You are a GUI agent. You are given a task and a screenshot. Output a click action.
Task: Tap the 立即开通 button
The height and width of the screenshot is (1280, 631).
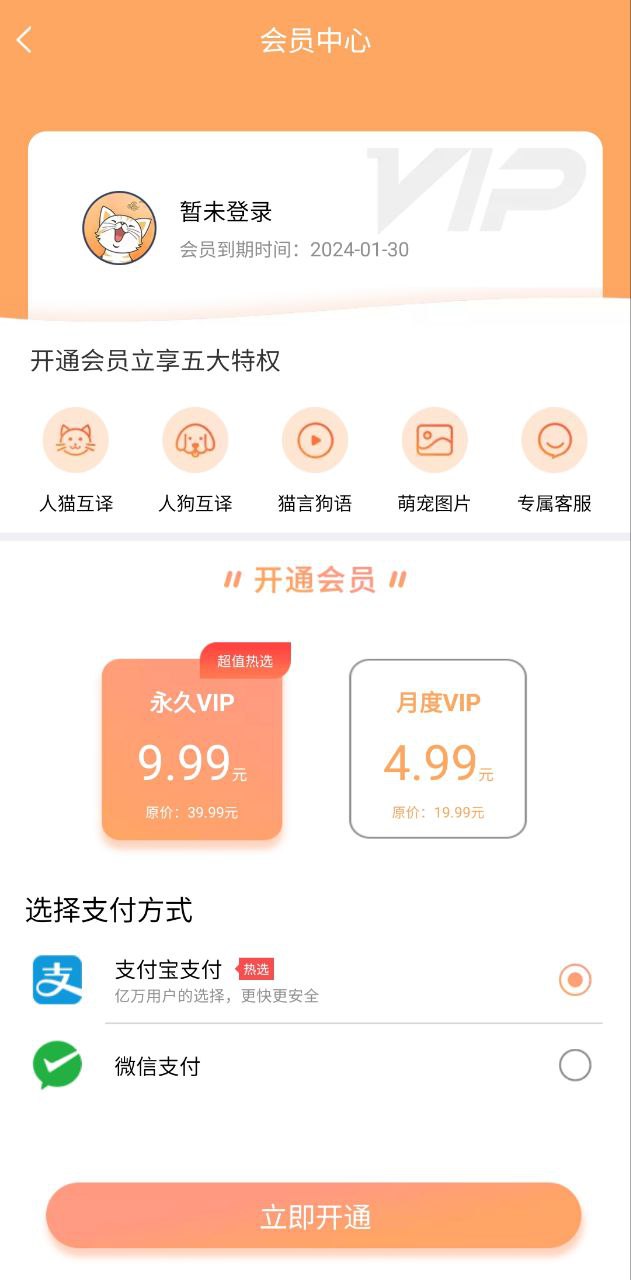[314, 1216]
